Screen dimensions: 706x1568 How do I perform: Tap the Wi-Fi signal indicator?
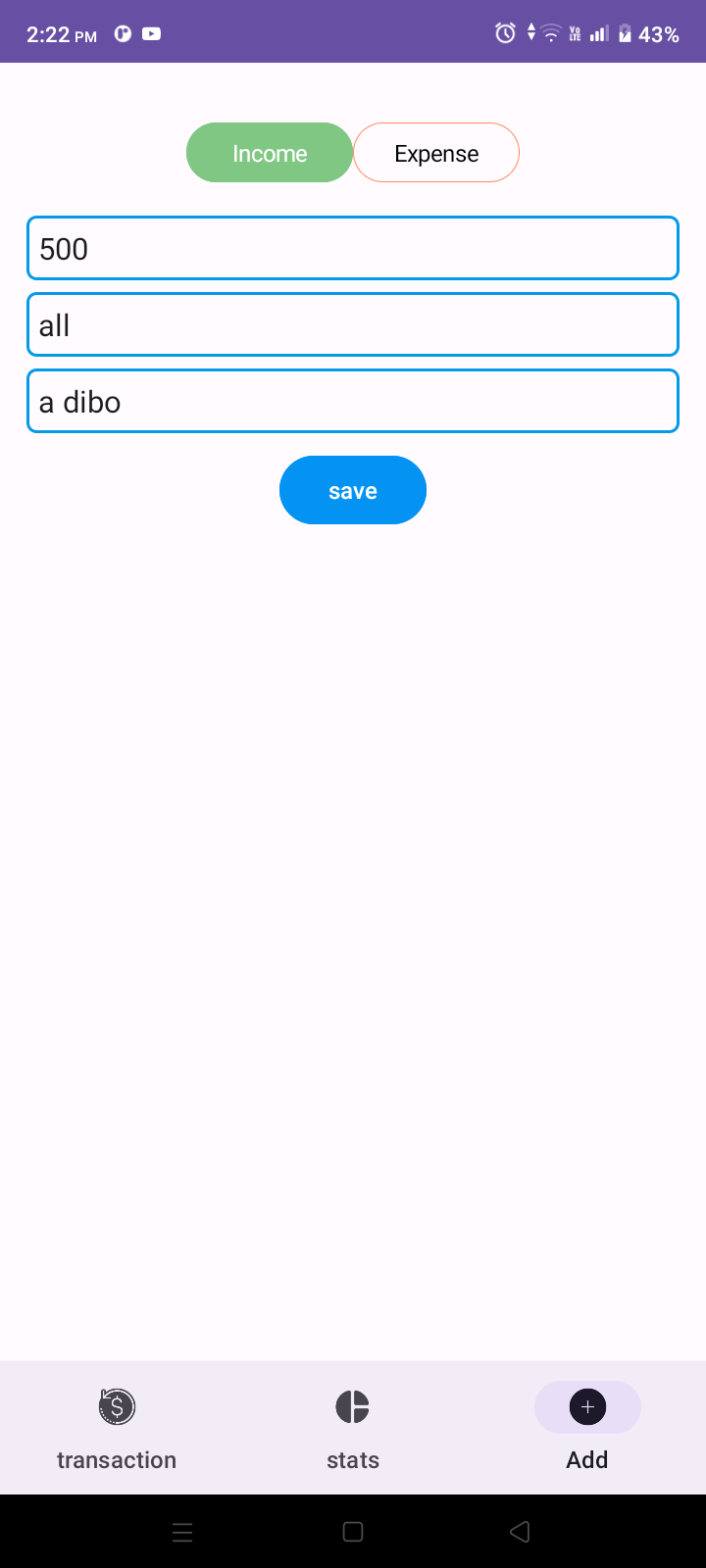click(550, 32)
